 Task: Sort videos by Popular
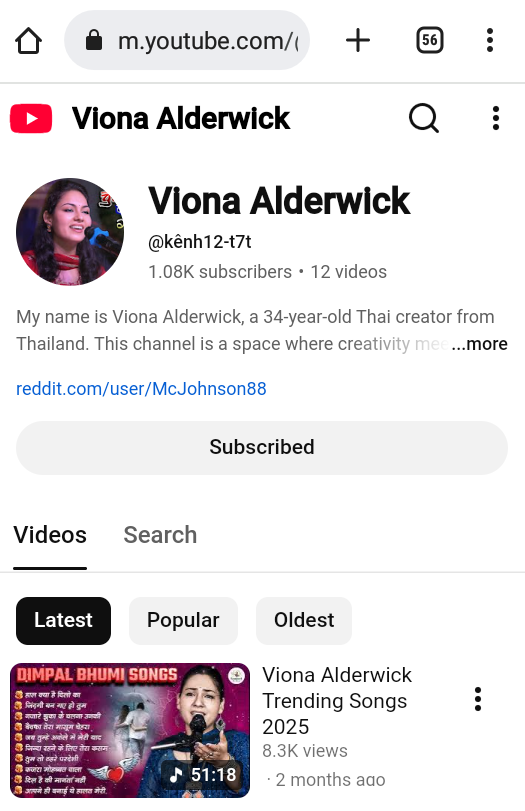[183, 620]
